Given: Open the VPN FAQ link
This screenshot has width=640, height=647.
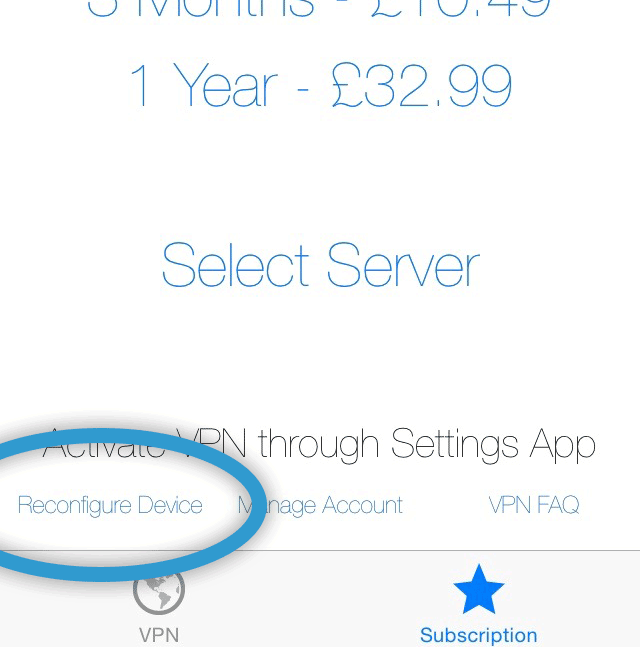Looking at the screenshot, I should [x=534, y=505].
